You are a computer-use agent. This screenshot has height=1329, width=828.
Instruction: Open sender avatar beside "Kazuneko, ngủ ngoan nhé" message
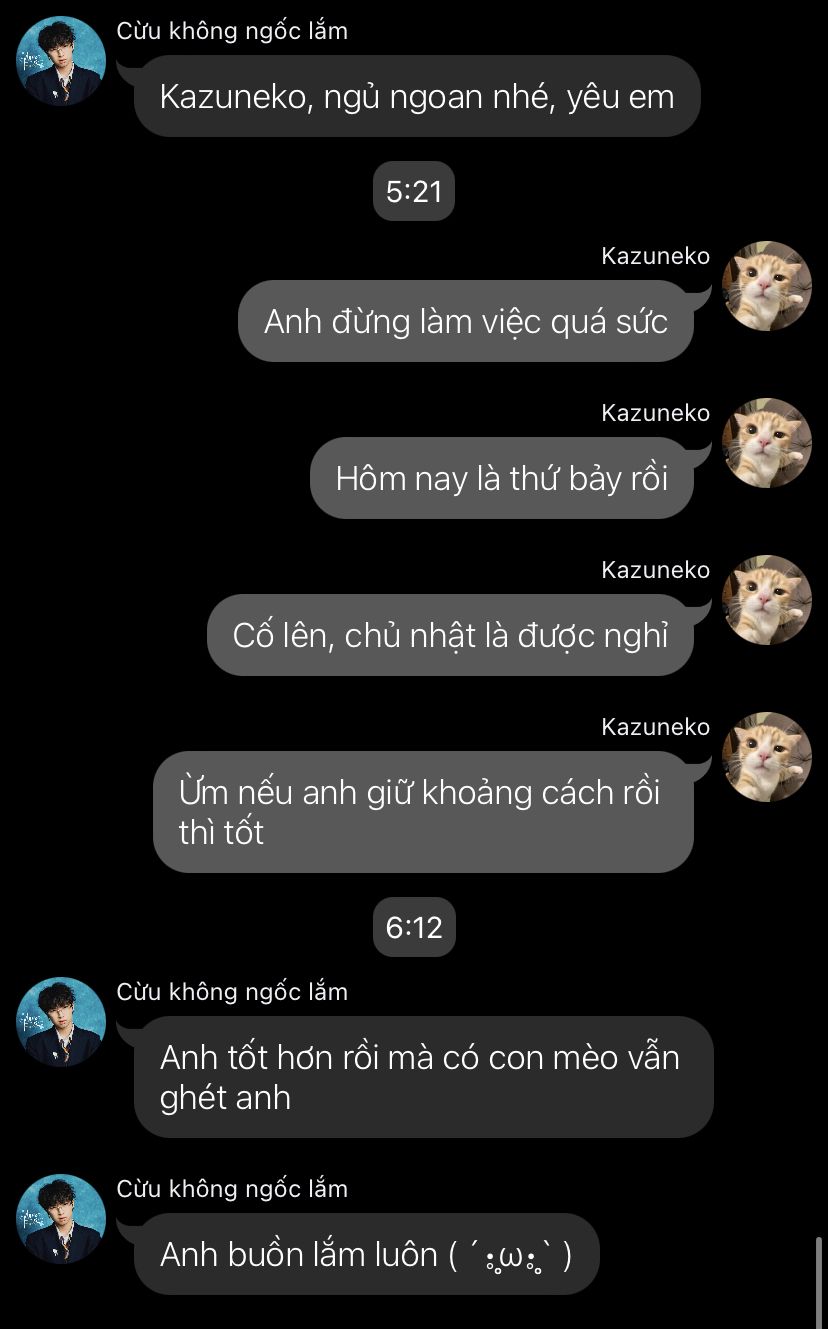(x=61, y=61)
